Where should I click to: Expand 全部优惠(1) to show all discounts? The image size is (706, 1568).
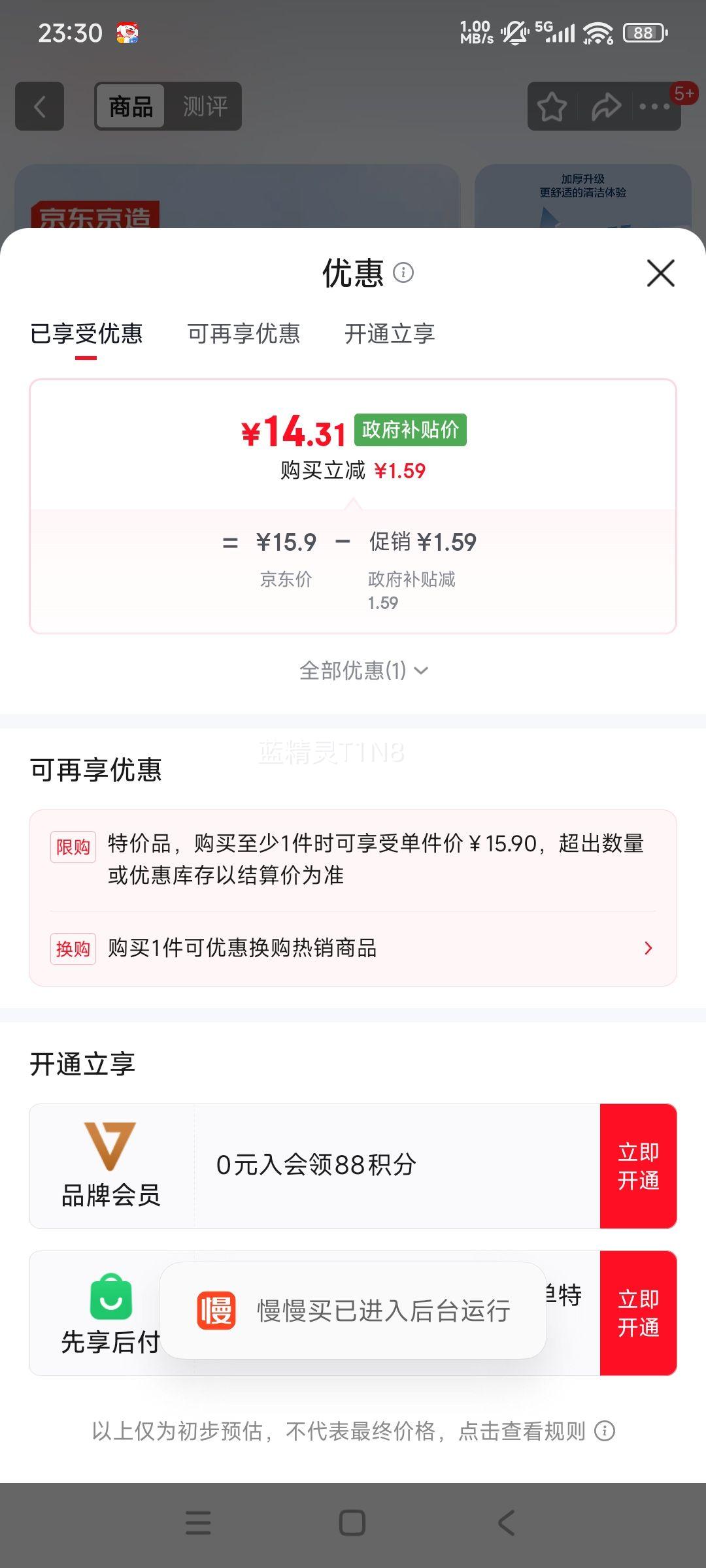click(361, 670)
